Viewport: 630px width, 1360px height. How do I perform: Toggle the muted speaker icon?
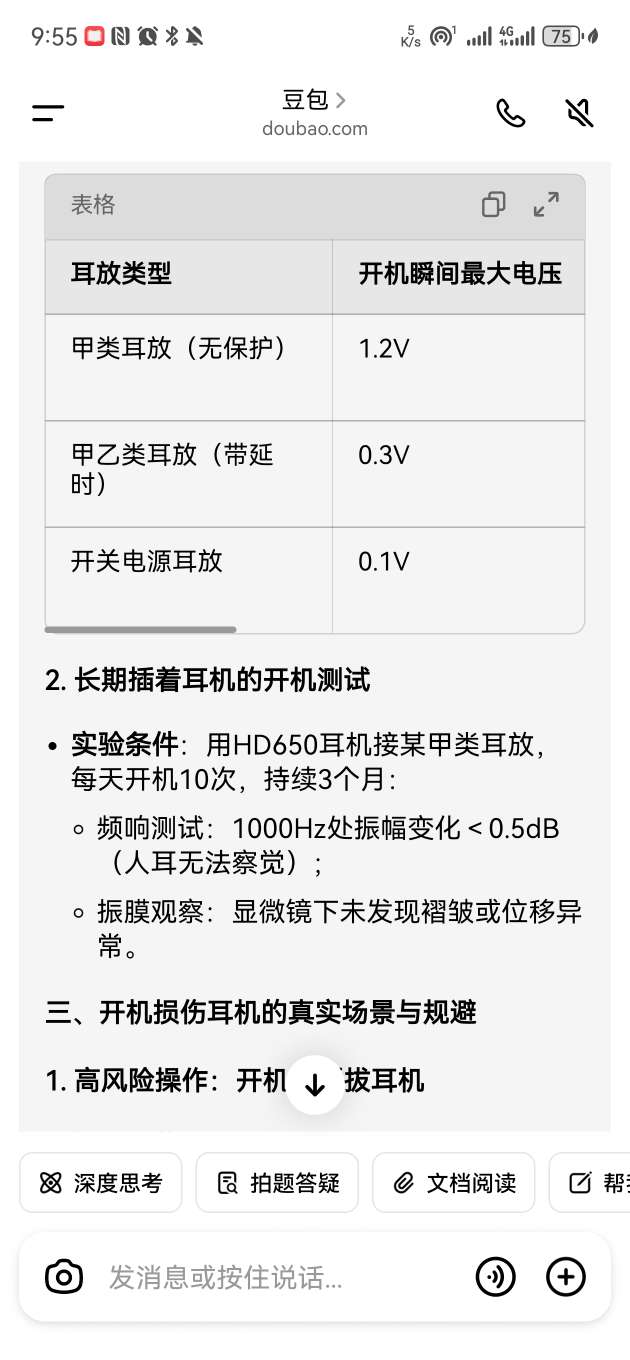[x=579, y=113]
